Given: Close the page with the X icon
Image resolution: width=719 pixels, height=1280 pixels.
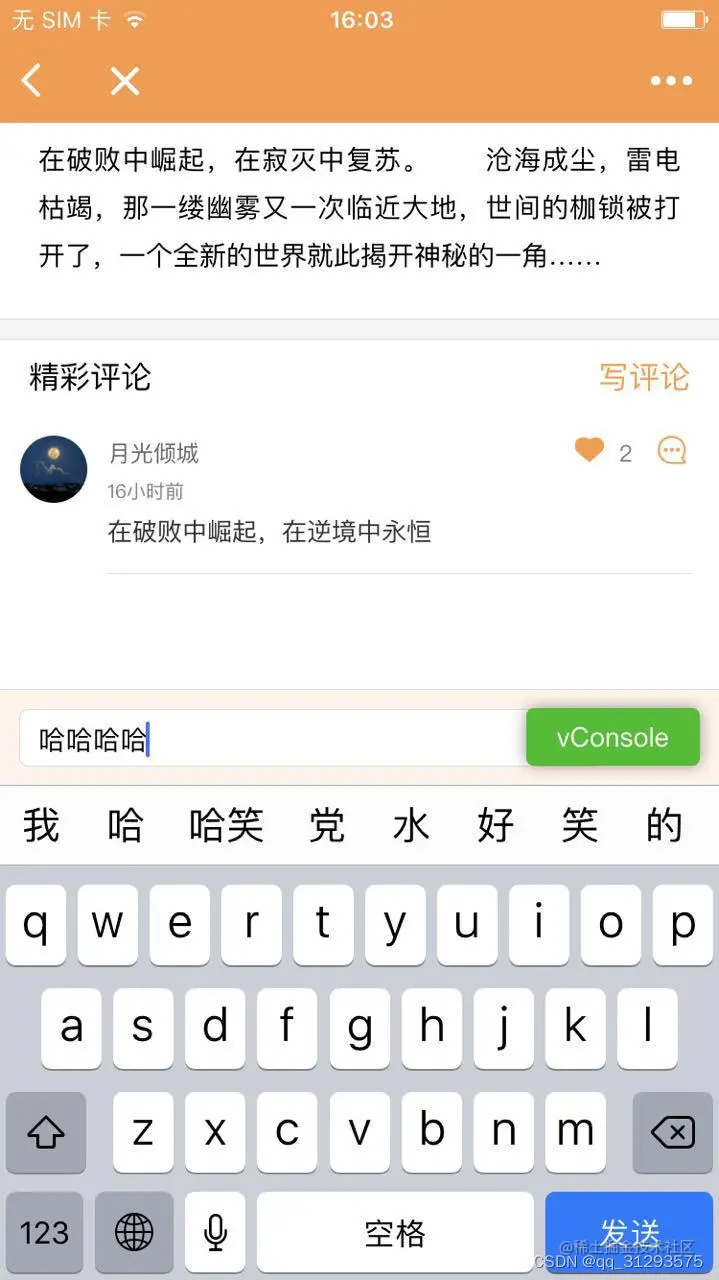Looking at the screenshot, I should coord(125,81).
